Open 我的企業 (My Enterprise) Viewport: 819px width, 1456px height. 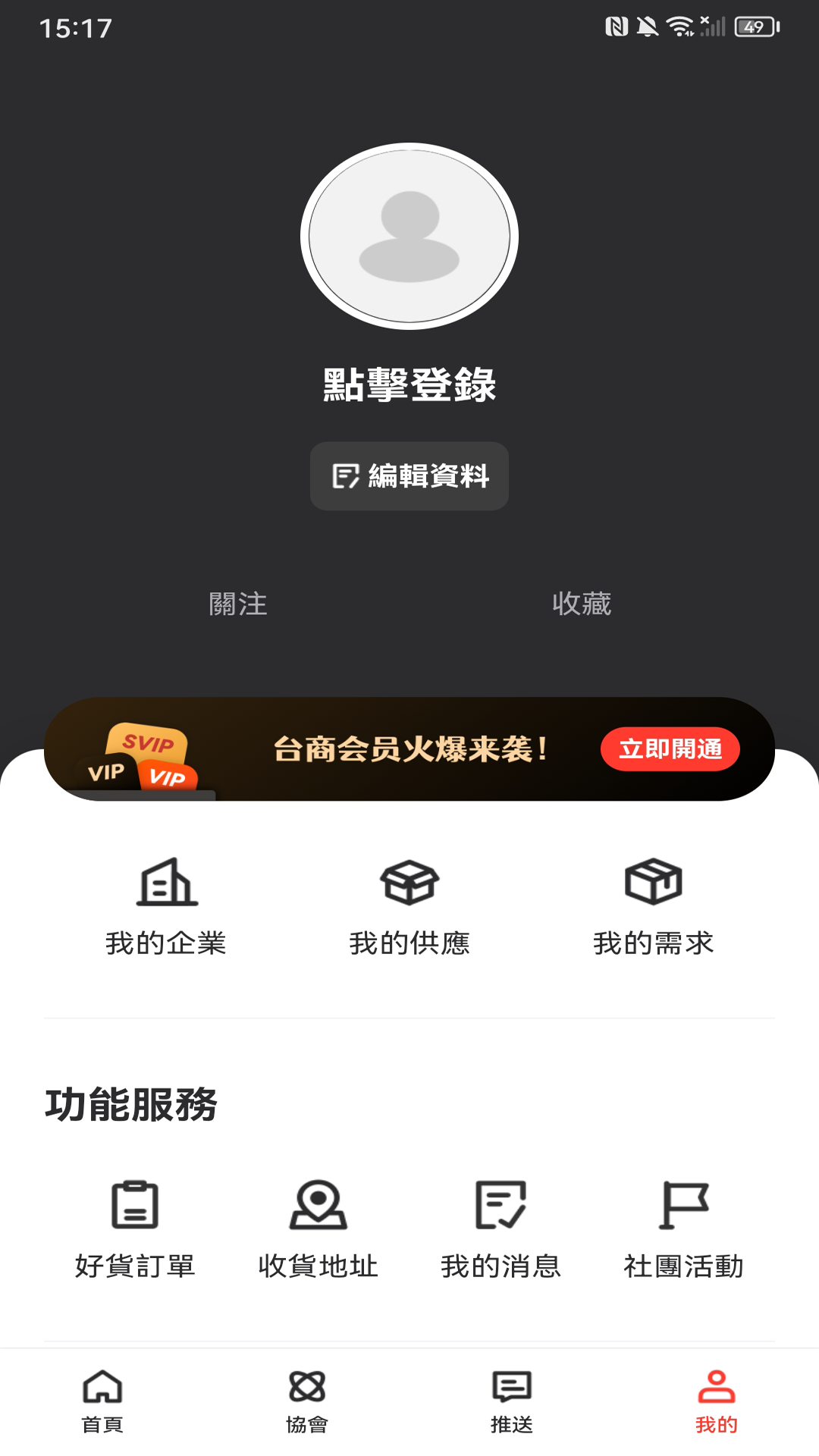167,908
